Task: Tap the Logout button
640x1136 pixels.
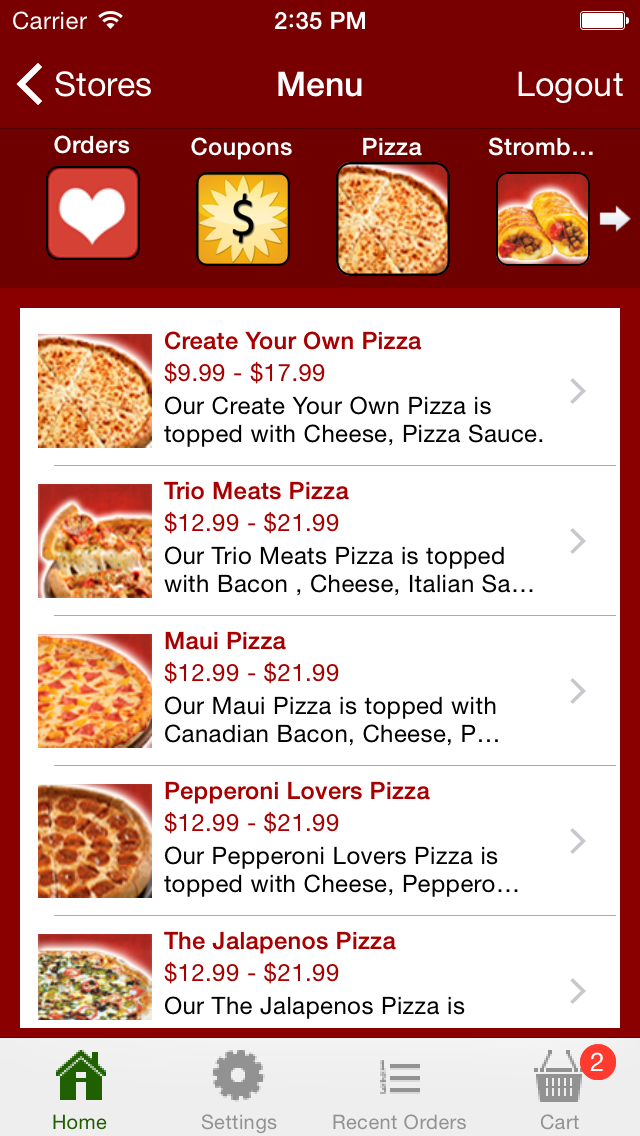Action: point(569,85)
